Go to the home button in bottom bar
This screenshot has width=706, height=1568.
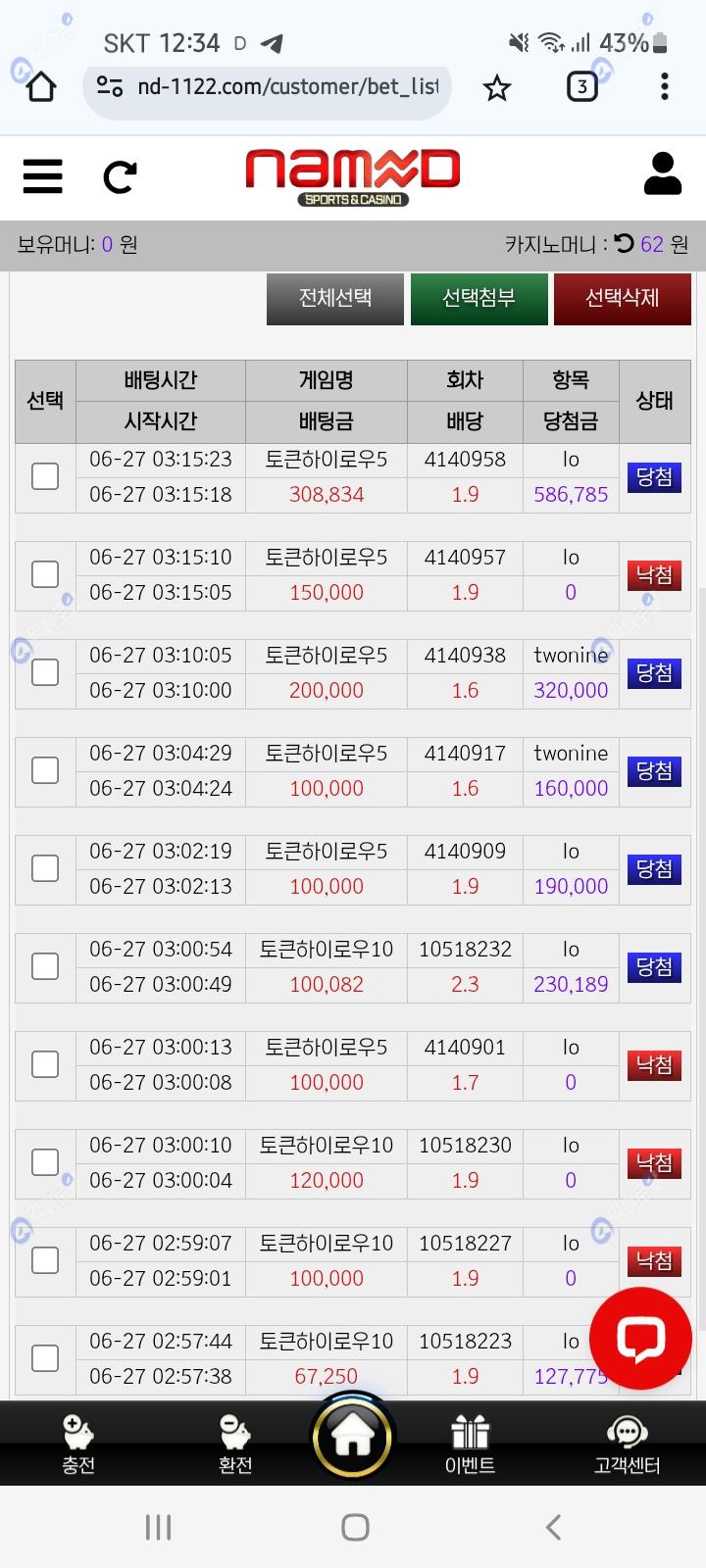coord(353,1438)
